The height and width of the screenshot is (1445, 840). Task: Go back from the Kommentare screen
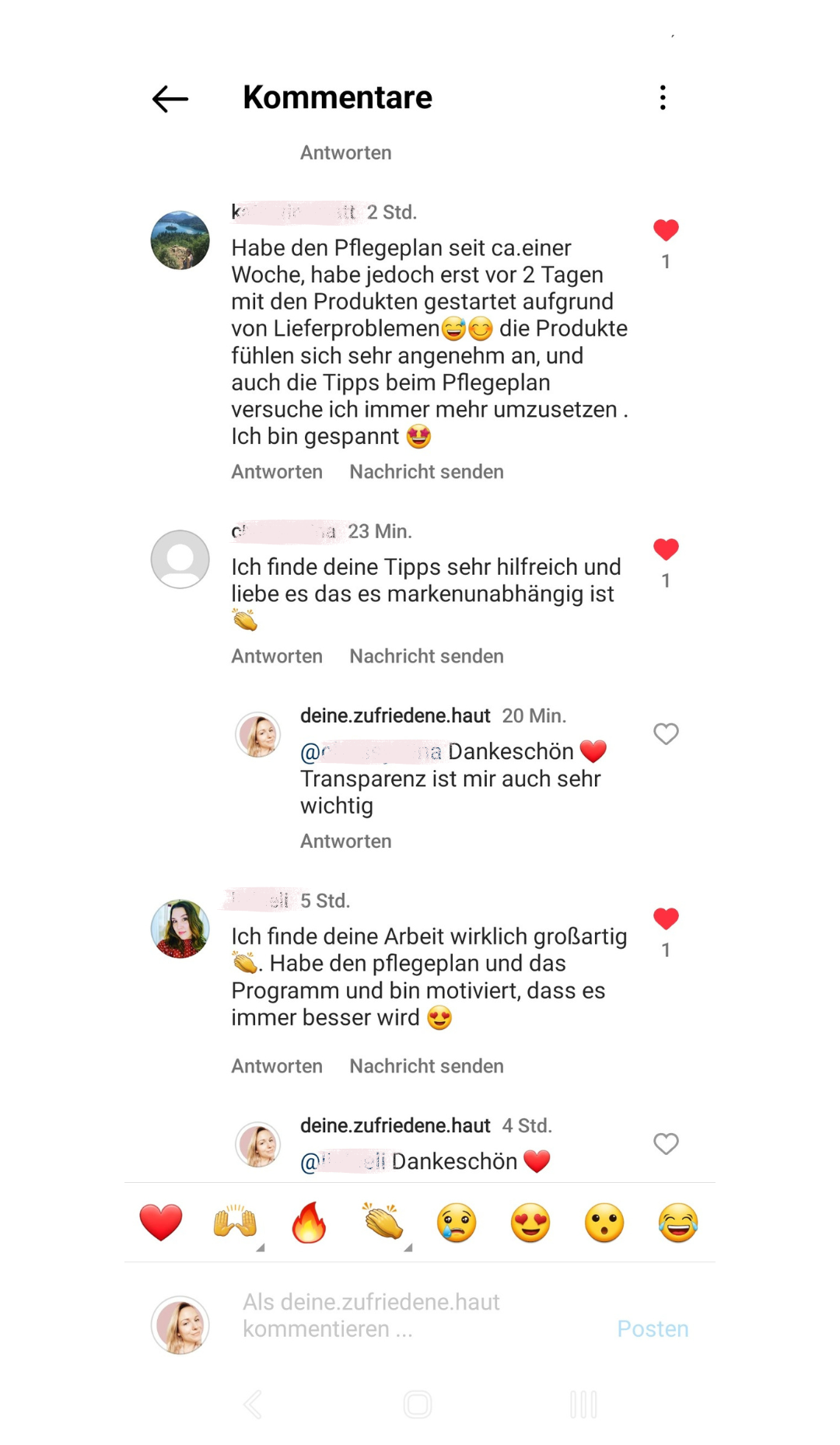click(x=170, y=99)
